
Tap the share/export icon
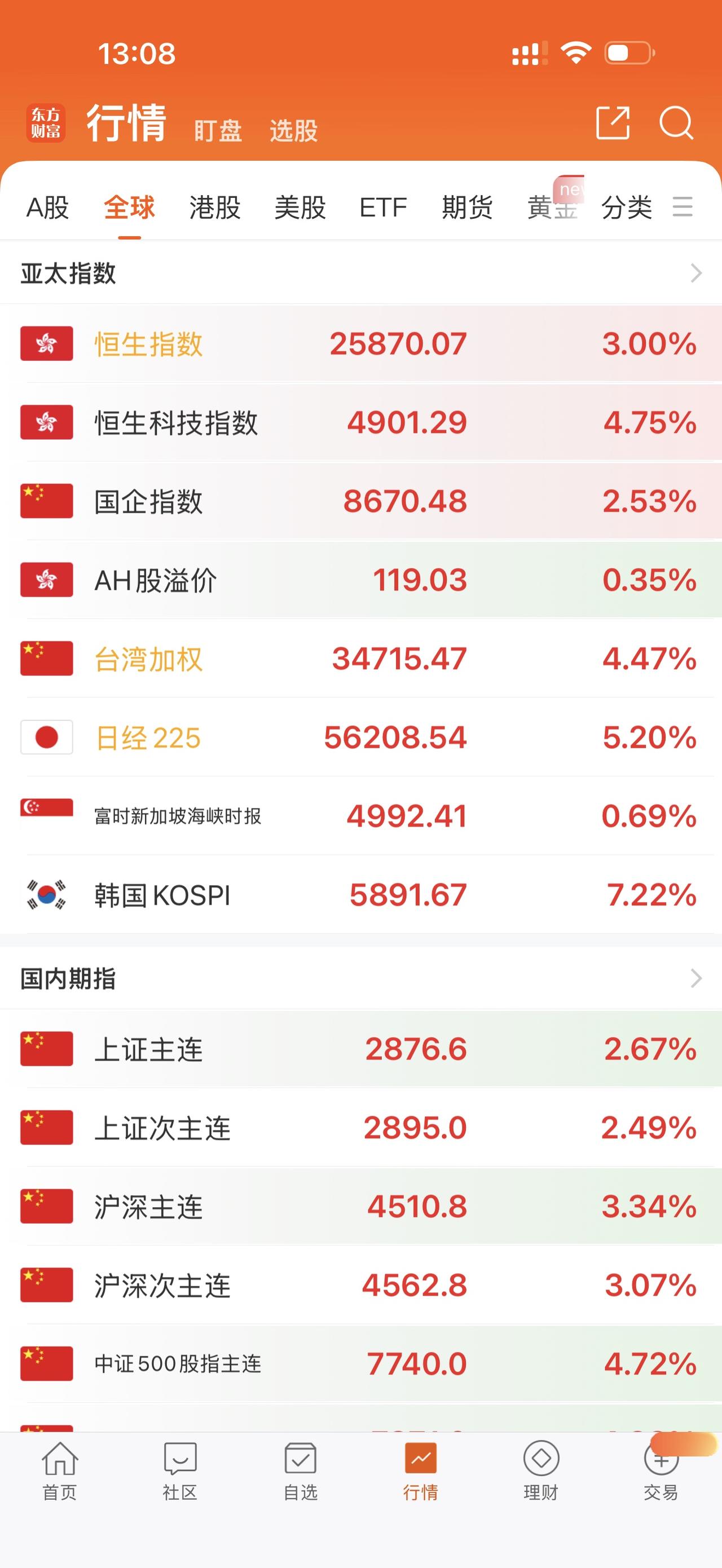[614, 124]
